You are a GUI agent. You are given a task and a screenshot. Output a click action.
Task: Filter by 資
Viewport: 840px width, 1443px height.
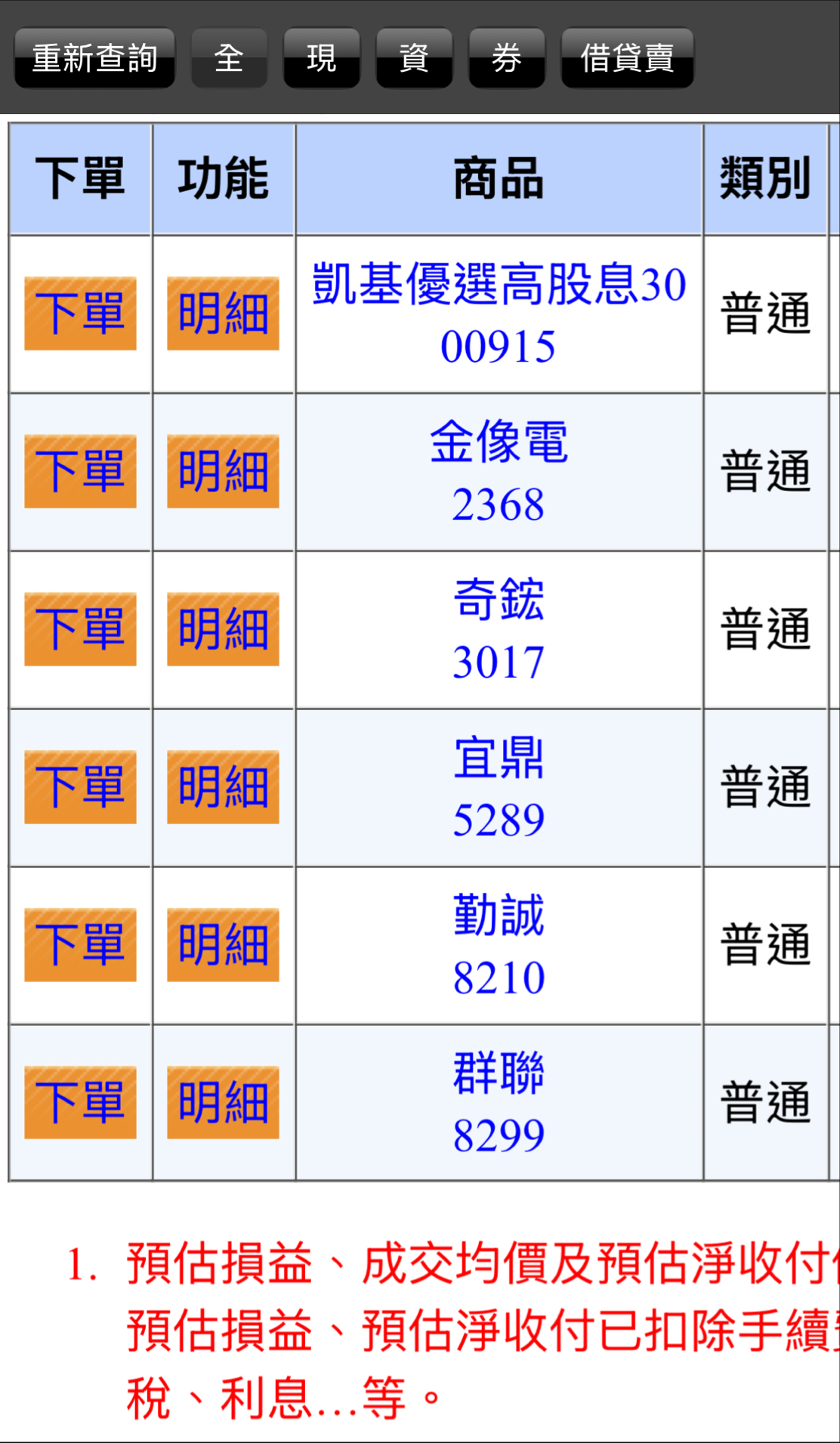point(414,58)
